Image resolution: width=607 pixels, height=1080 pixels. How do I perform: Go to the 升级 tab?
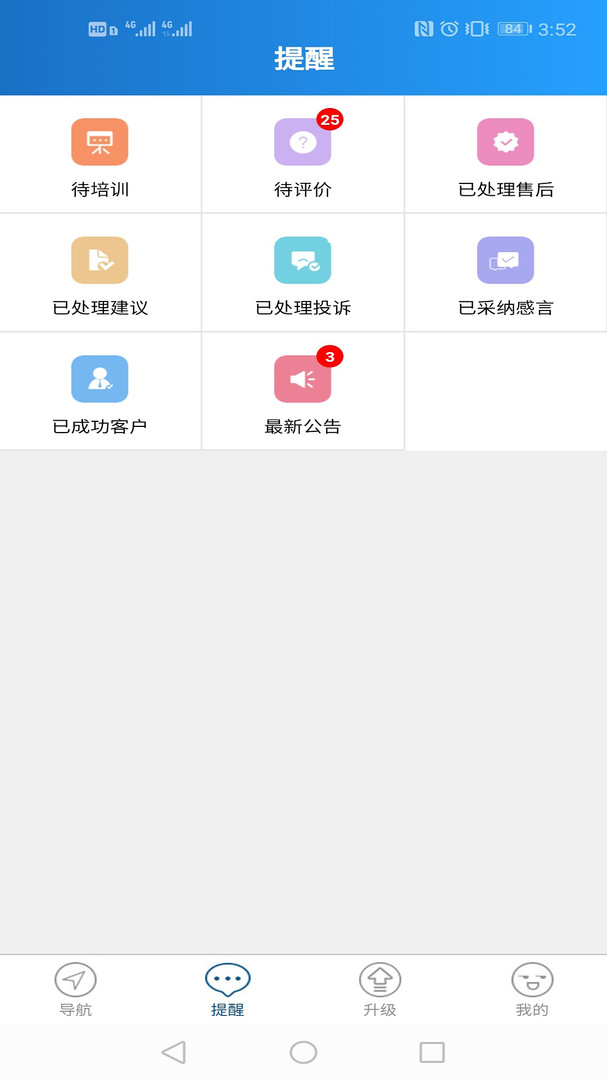(380, 989)
